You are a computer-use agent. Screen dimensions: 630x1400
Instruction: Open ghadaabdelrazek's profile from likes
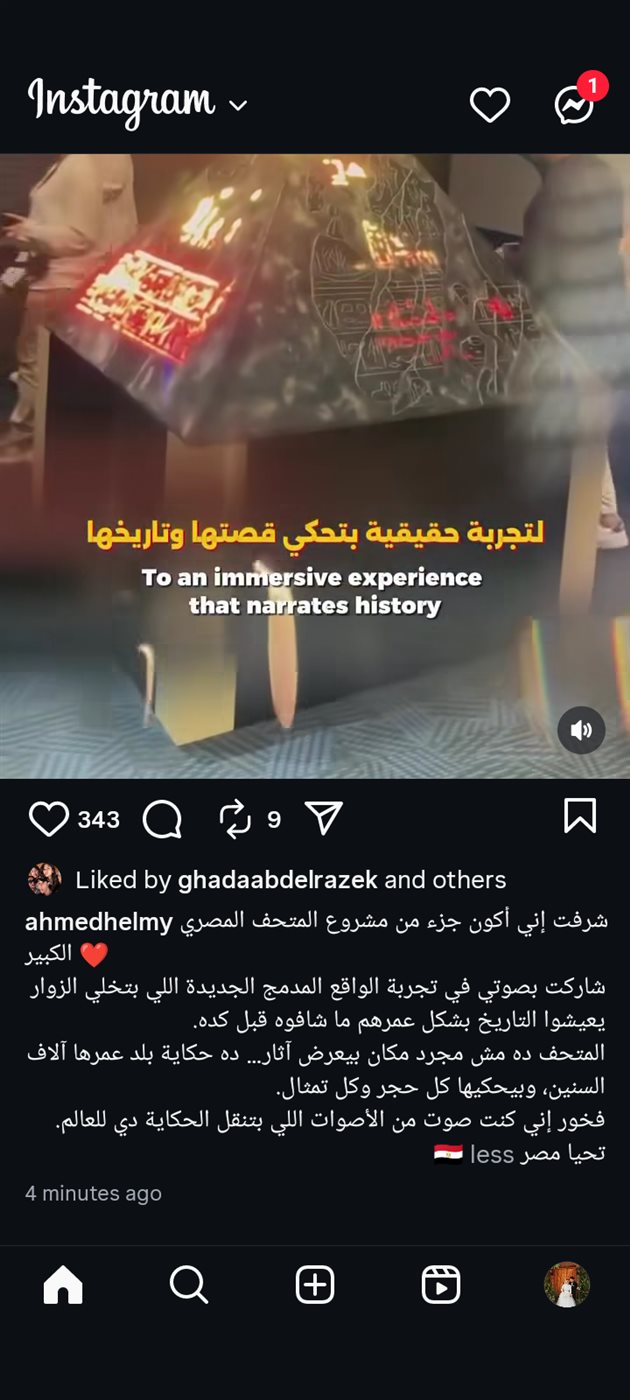tap(278, 880)
